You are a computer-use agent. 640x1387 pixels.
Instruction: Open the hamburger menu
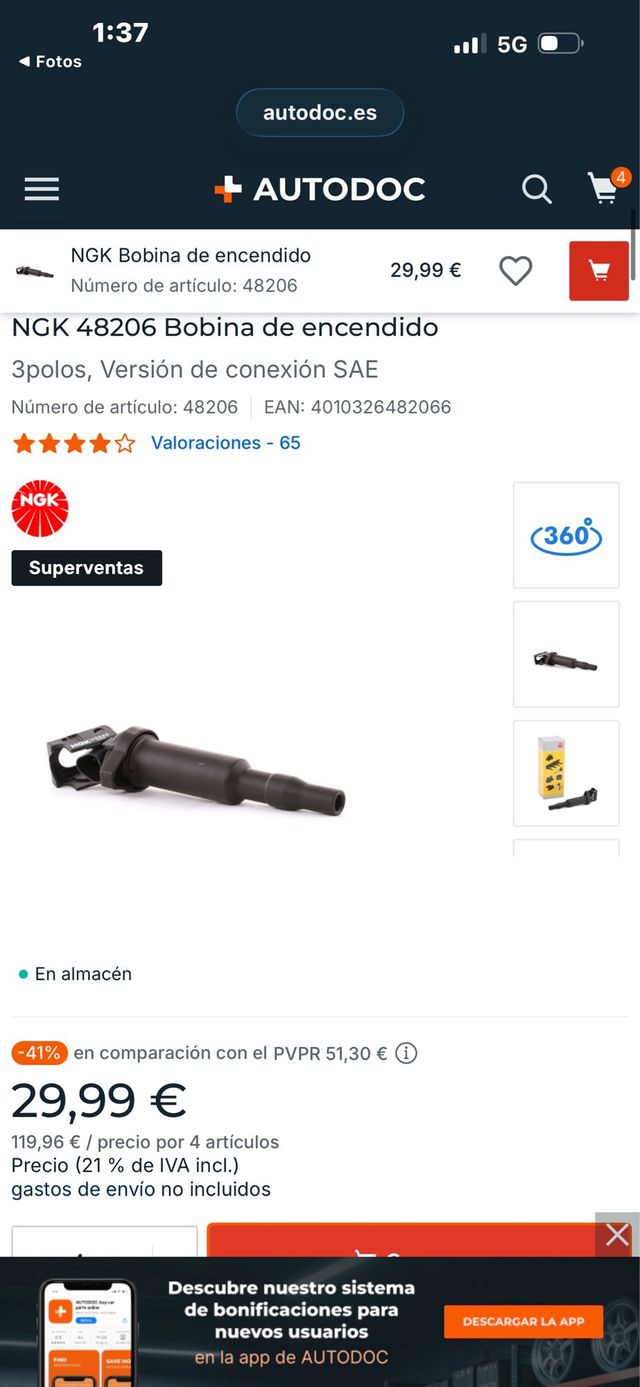(x=41, y=189)
